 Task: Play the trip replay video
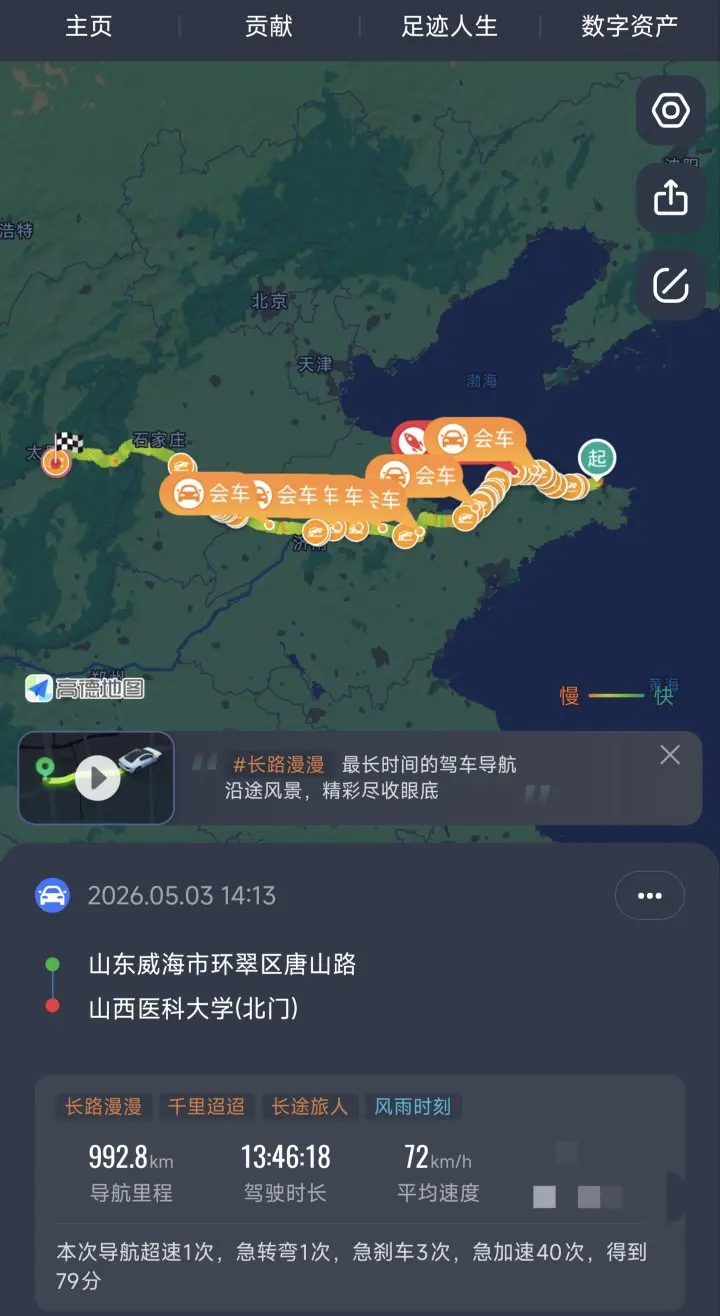click(x=97, y=778)
